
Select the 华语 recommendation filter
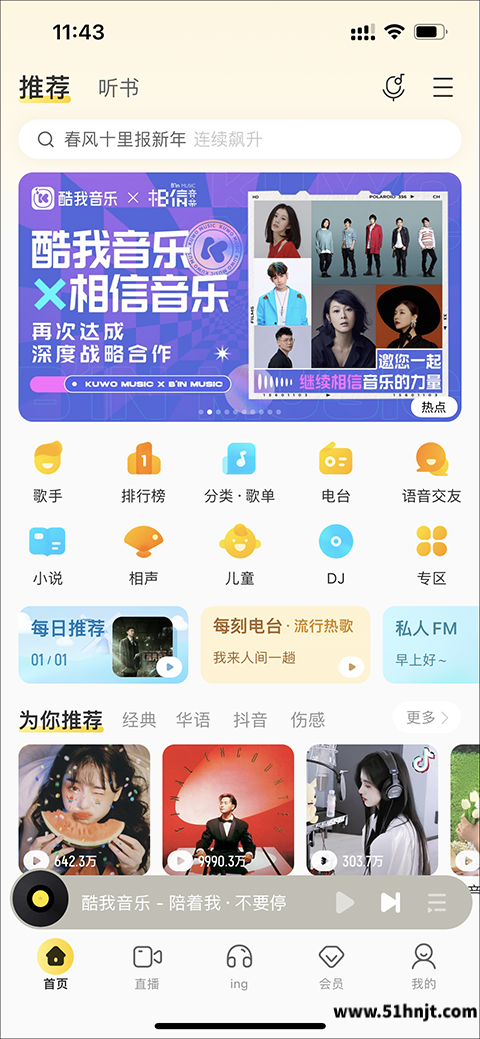[193, 719]
